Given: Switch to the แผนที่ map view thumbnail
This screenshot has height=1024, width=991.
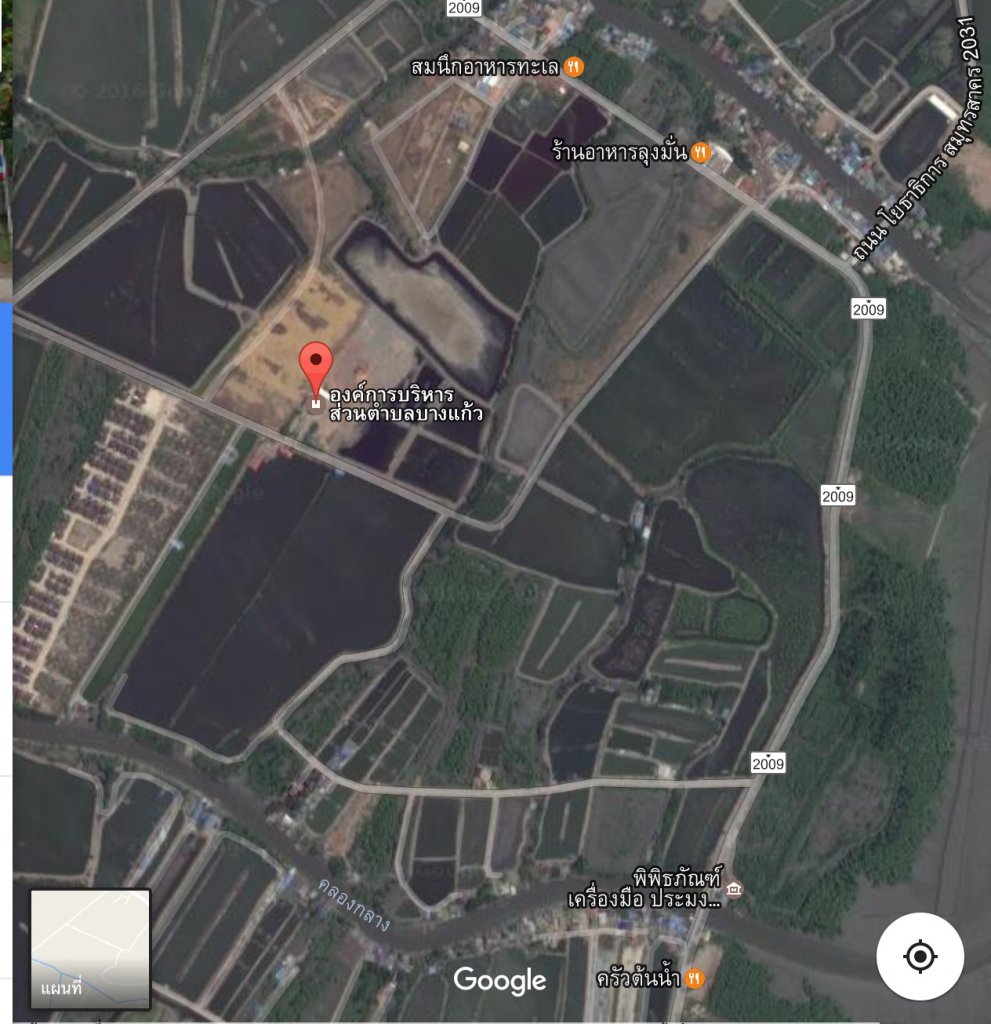Looking at the screenshot, I should (90, 948).
